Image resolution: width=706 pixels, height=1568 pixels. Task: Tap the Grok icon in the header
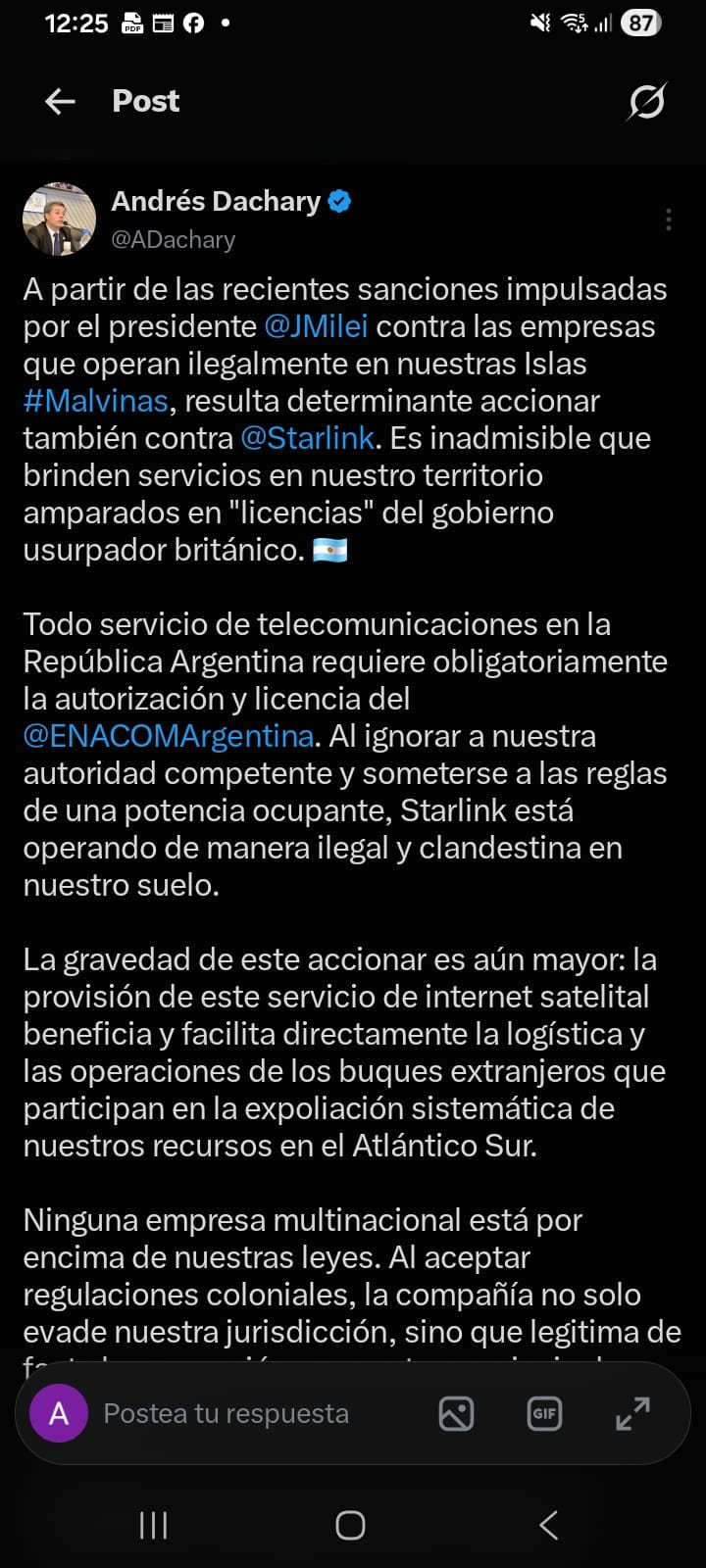[x=646, y=101]
